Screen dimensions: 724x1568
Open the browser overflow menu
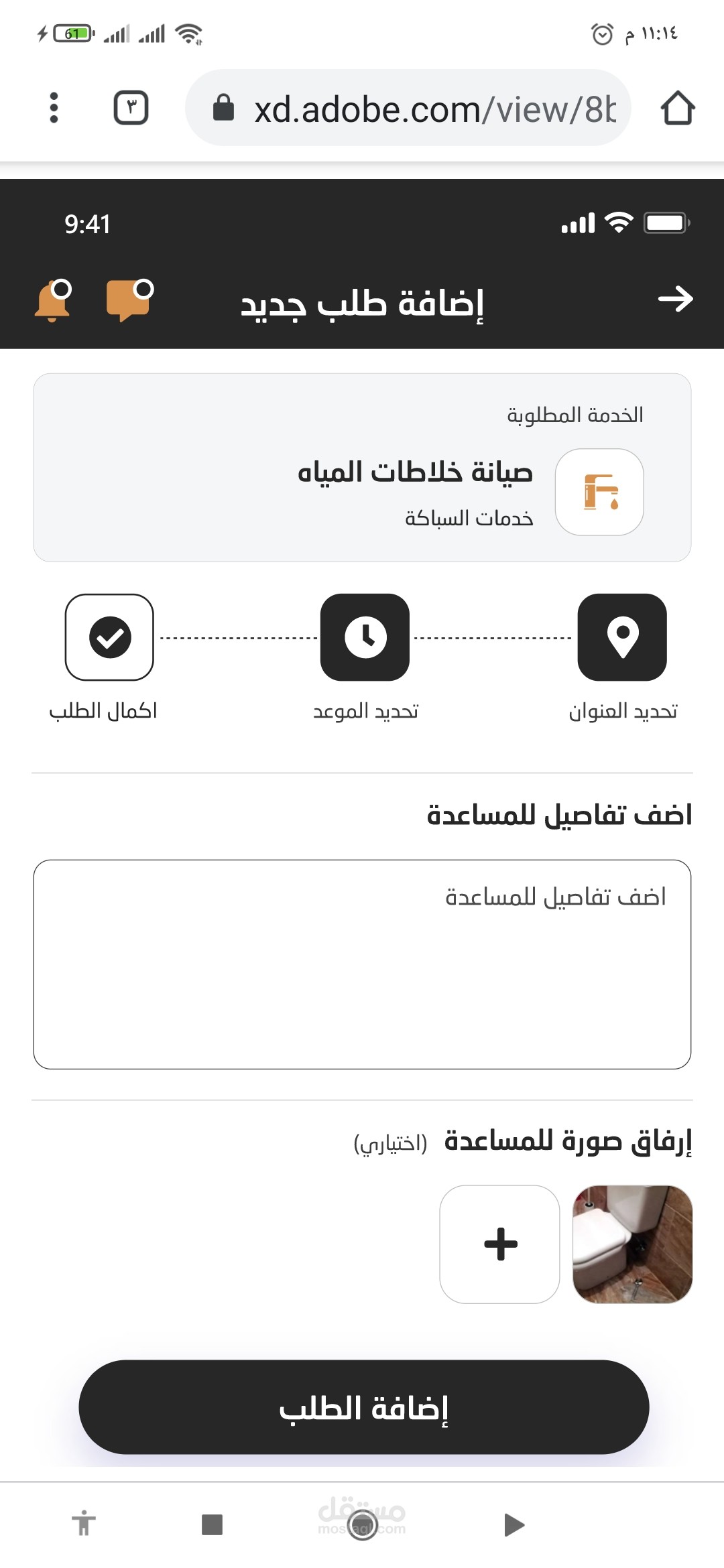tap(54, 108)
